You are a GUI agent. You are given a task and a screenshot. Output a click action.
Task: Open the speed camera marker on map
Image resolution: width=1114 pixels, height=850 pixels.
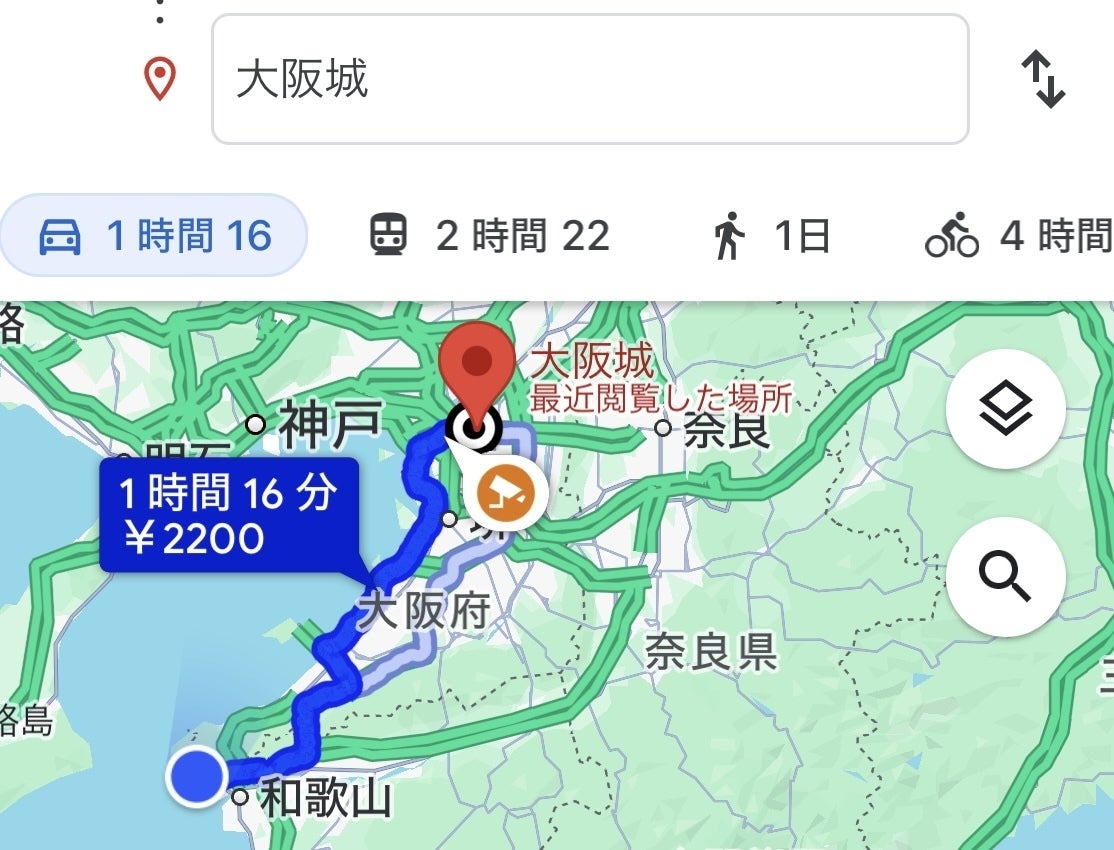[504, 491]
